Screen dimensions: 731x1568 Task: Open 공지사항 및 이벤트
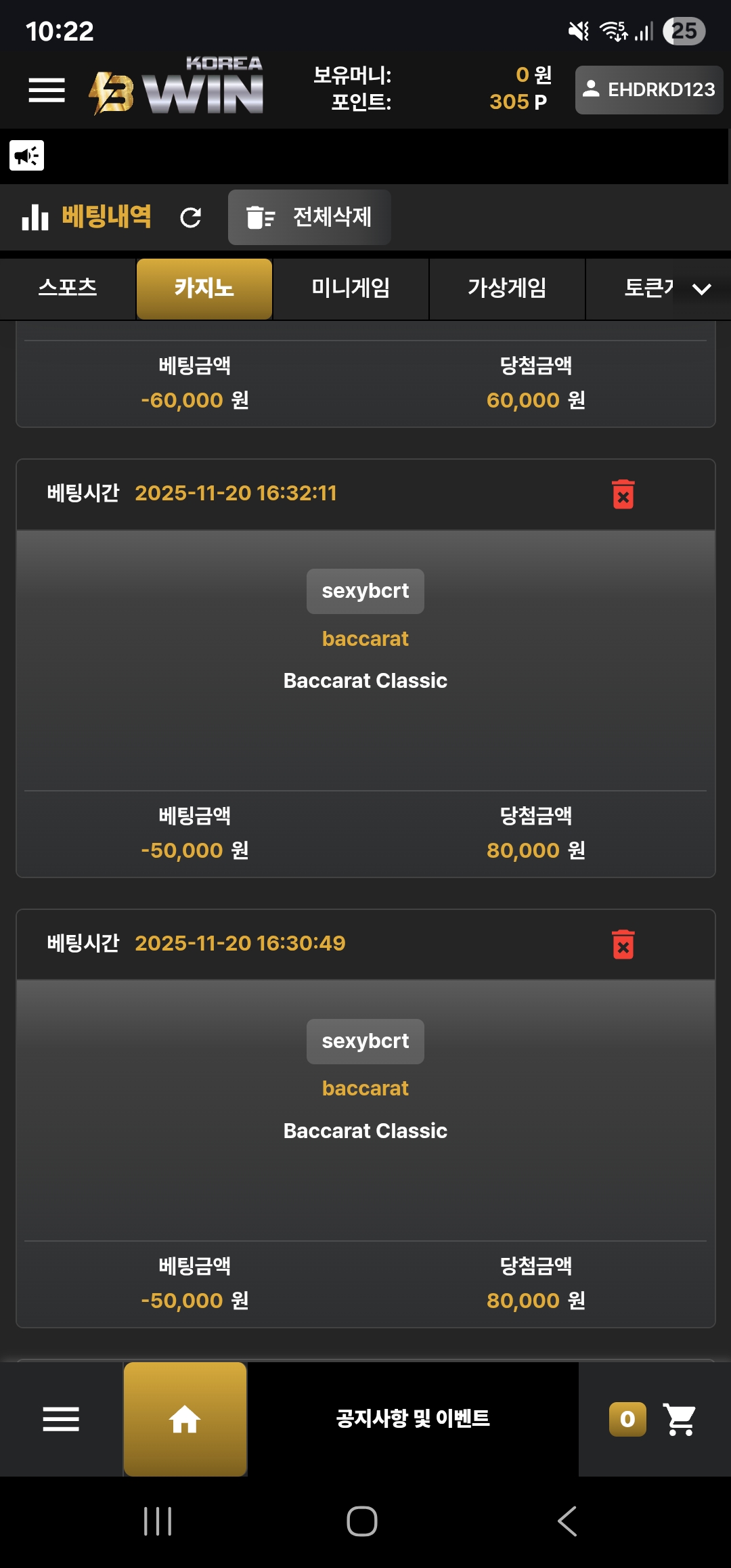[x=412, y=1418]
